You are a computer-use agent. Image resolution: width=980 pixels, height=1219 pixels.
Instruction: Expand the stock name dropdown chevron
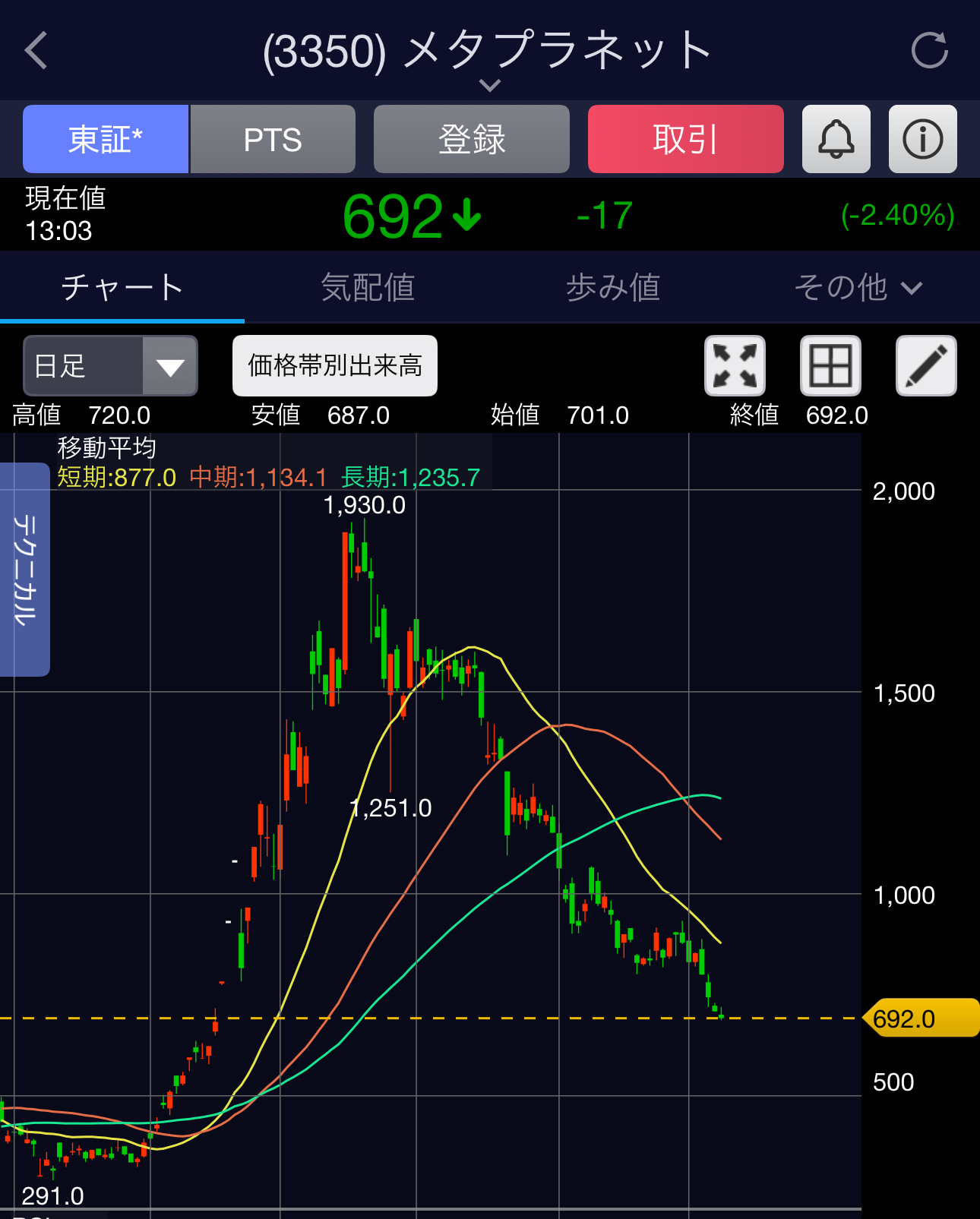tap(490, 85)
